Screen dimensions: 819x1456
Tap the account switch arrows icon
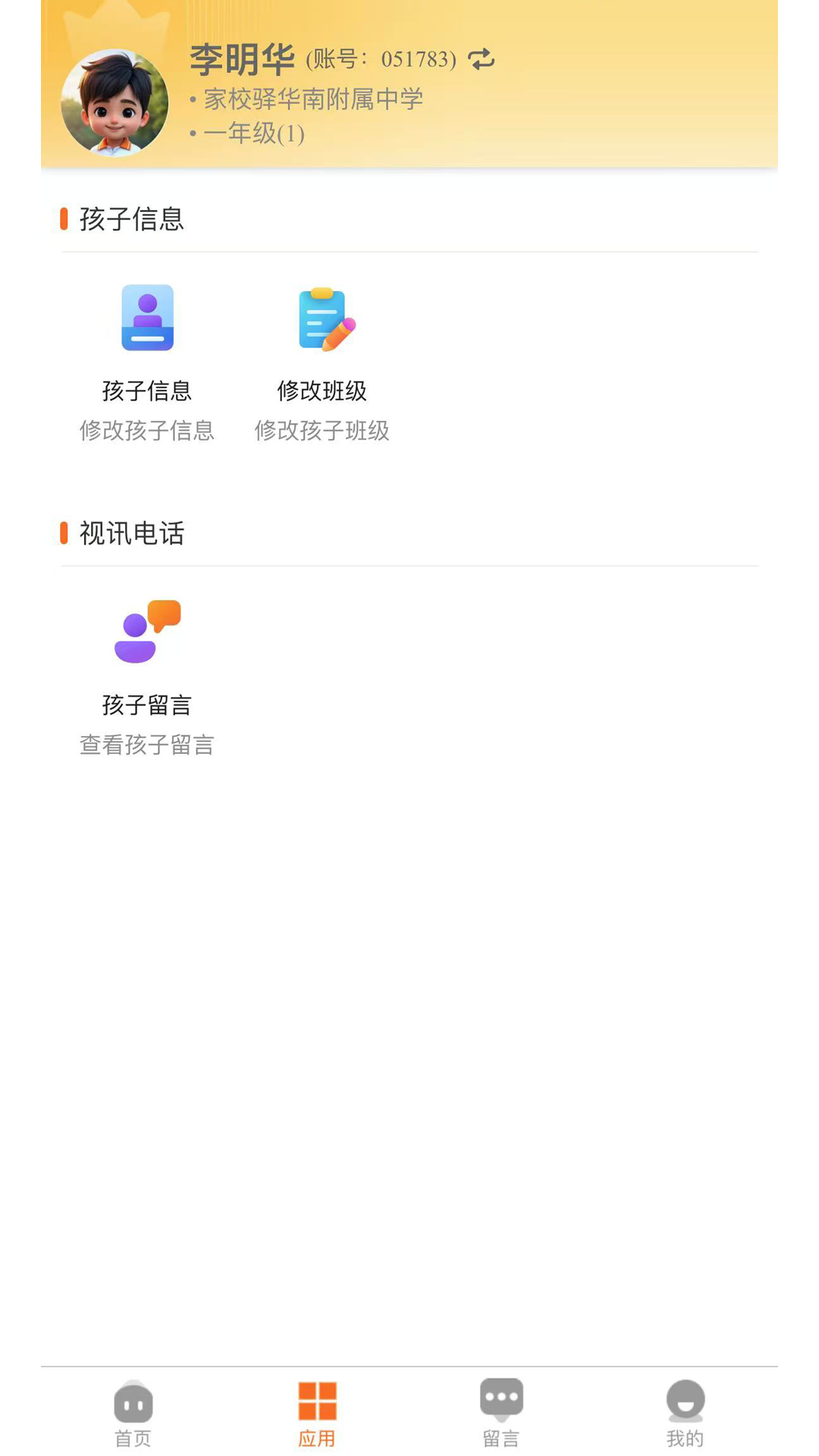pyautogui.click(x=481, y=58)
